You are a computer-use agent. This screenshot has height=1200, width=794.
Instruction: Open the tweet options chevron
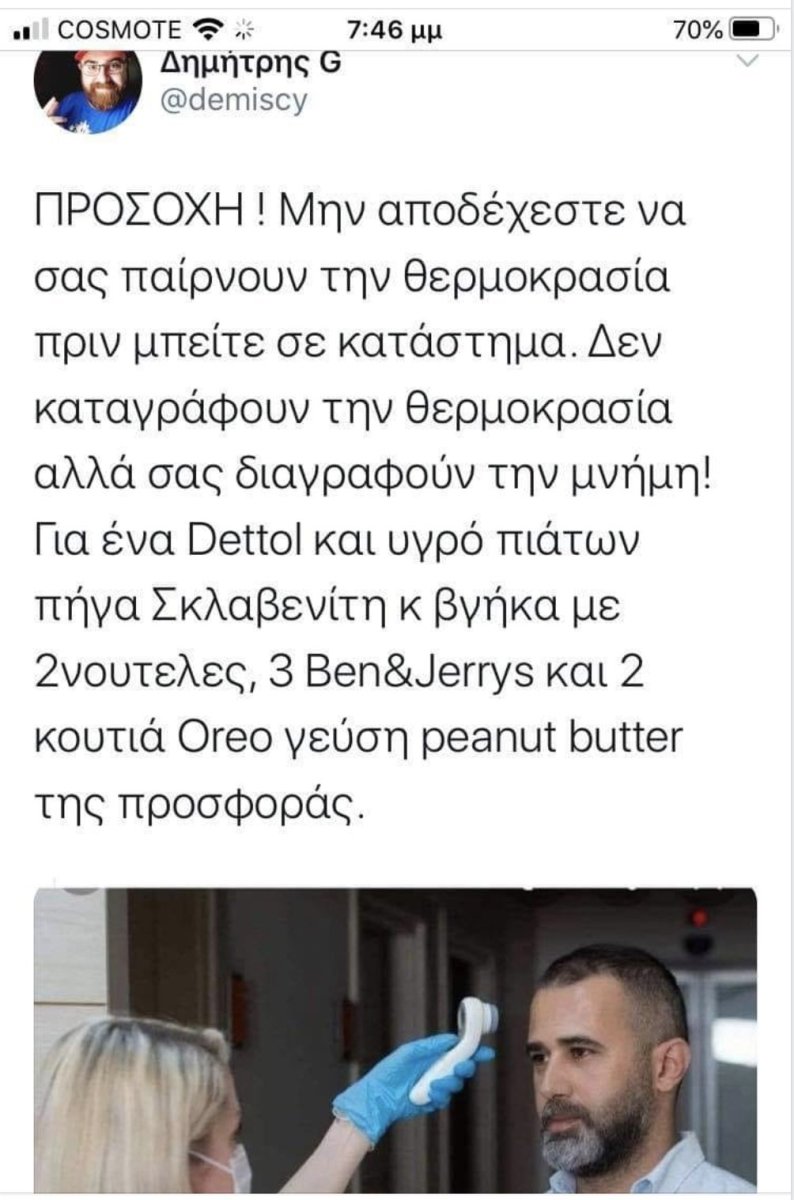(x=747, y=63)
